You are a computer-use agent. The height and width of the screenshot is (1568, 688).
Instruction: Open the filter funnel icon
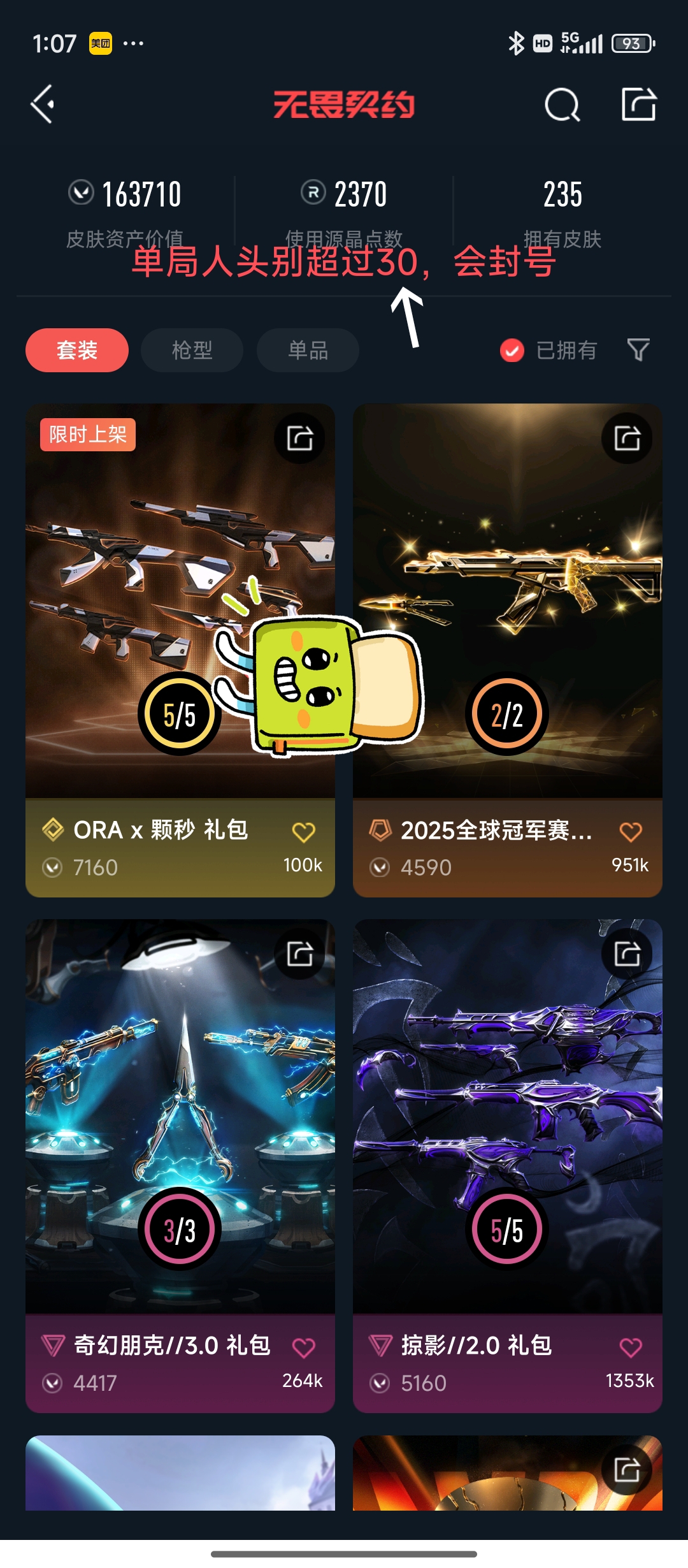[638, 350]
